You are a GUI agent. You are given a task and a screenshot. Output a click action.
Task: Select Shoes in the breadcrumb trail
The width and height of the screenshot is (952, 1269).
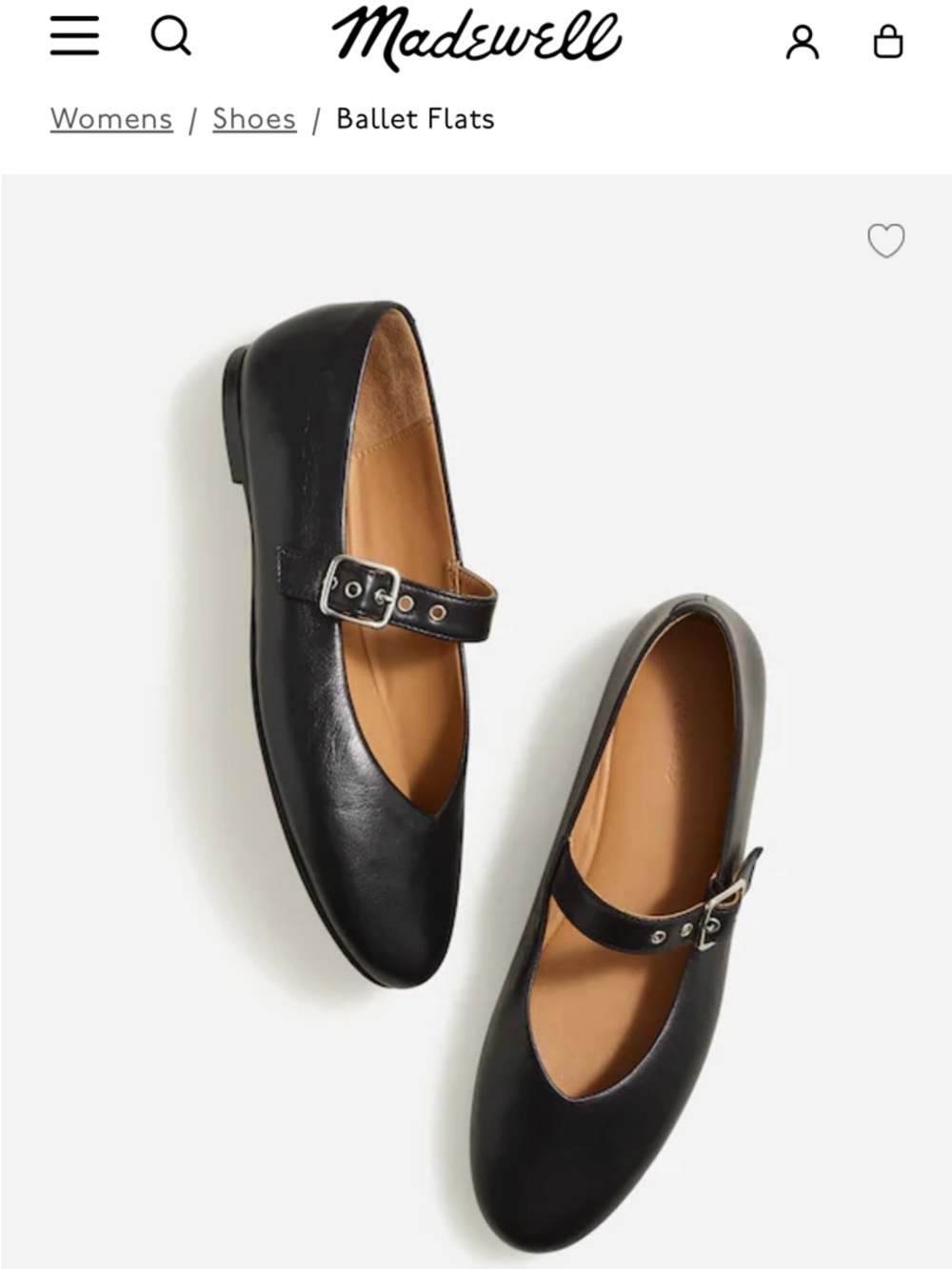pyautogui.click(x=252, y=118)
